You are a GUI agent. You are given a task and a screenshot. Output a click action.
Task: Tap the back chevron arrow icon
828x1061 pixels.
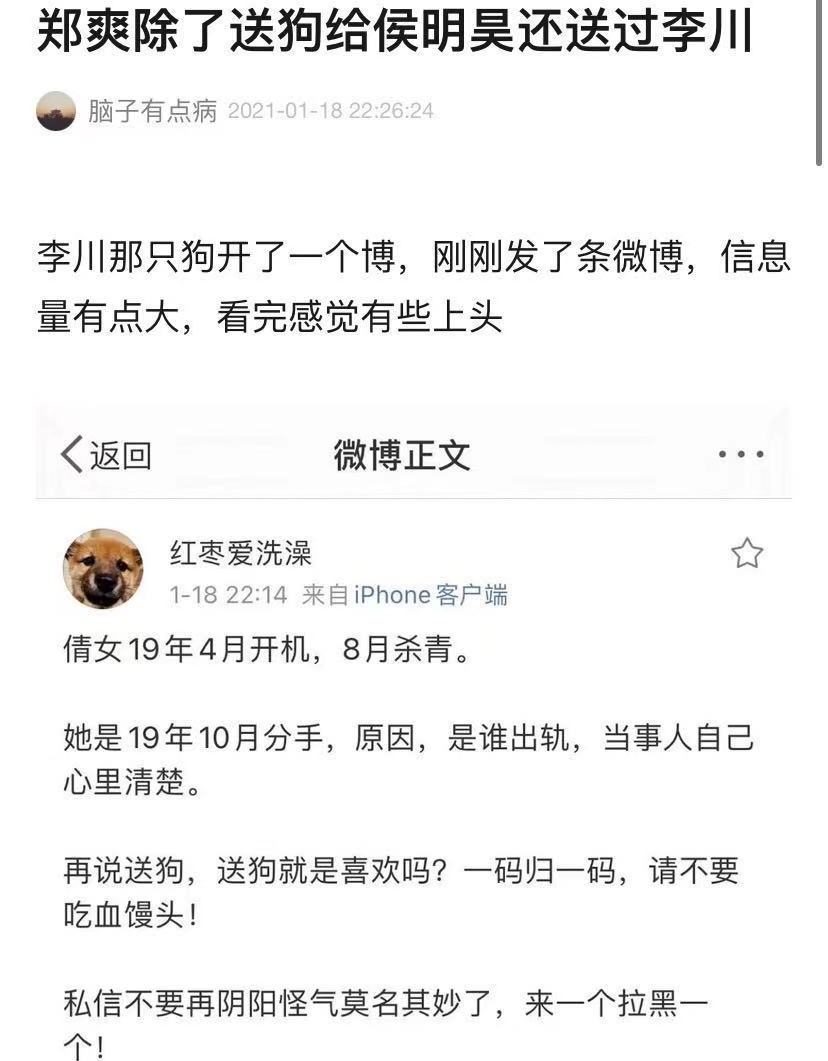coord(68,455)
